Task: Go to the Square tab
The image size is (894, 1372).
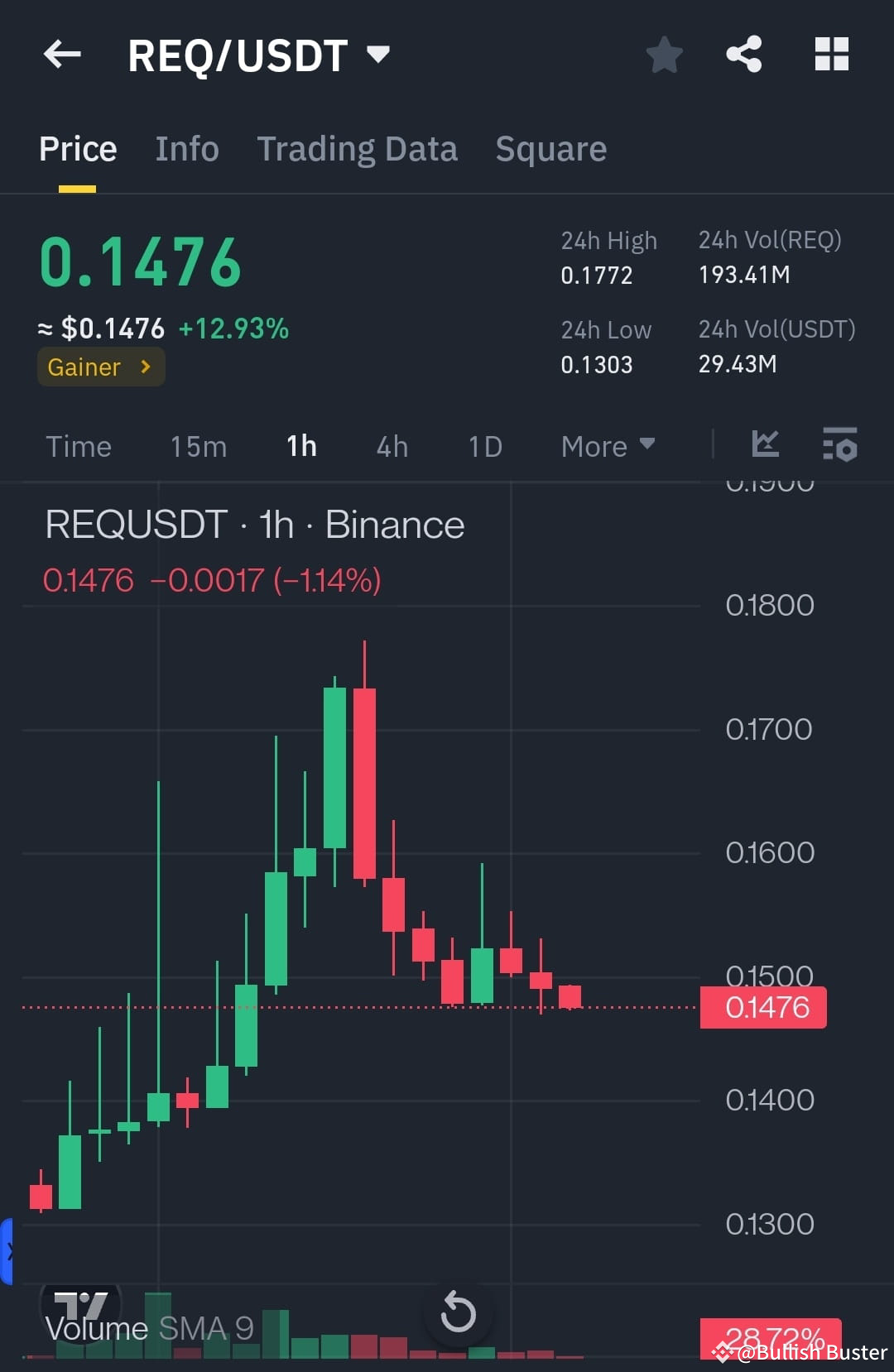Action: 551,149
